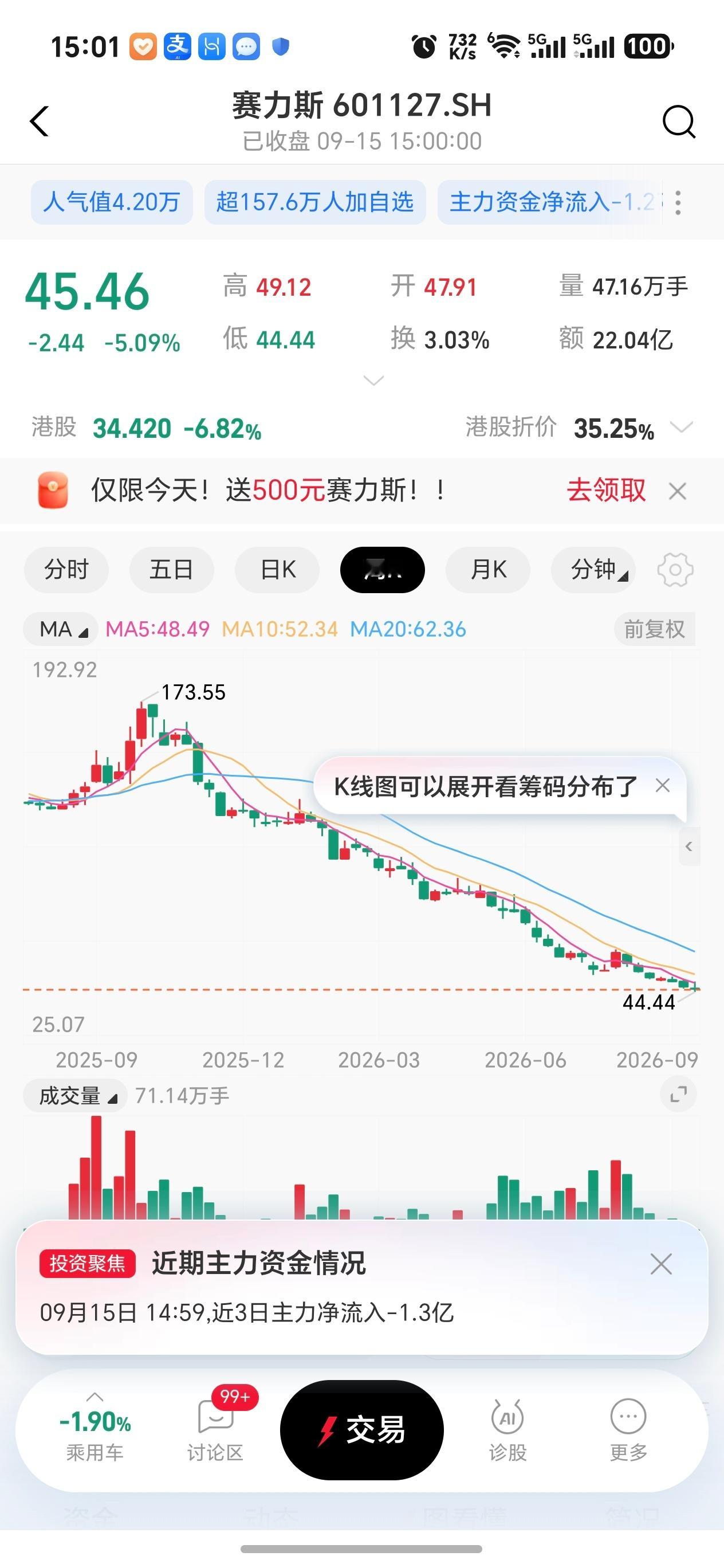Expand the quote details chevron below the prices
Image resolution: width=724 pixels, height=1568 pixels.
coord(373,381)
